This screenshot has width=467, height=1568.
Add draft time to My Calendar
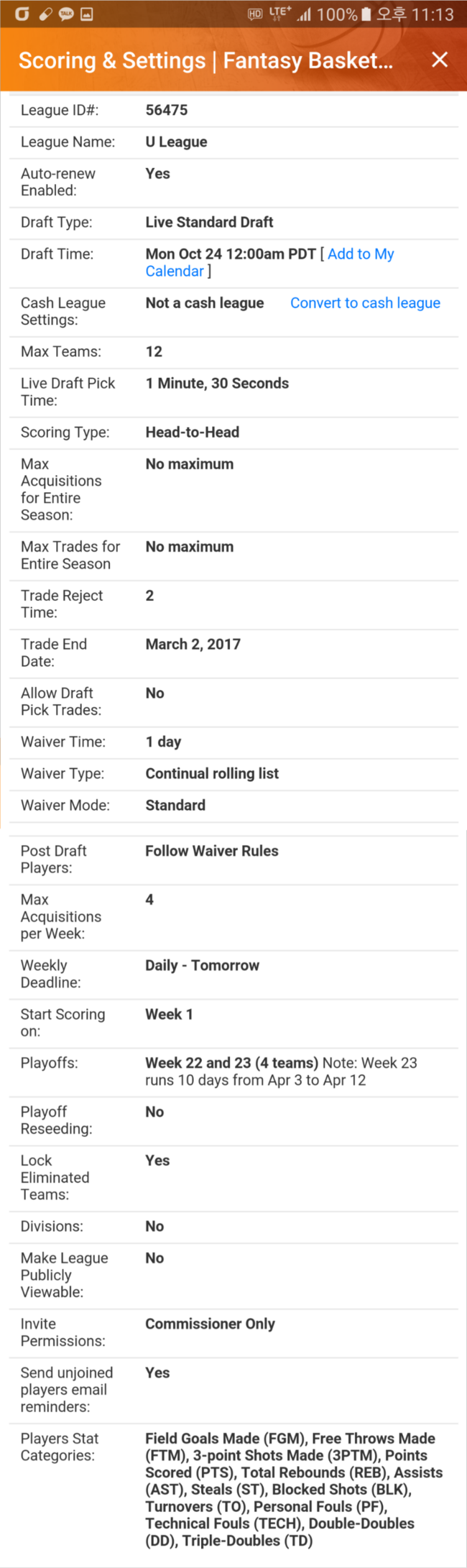click(x=360, y=254)
